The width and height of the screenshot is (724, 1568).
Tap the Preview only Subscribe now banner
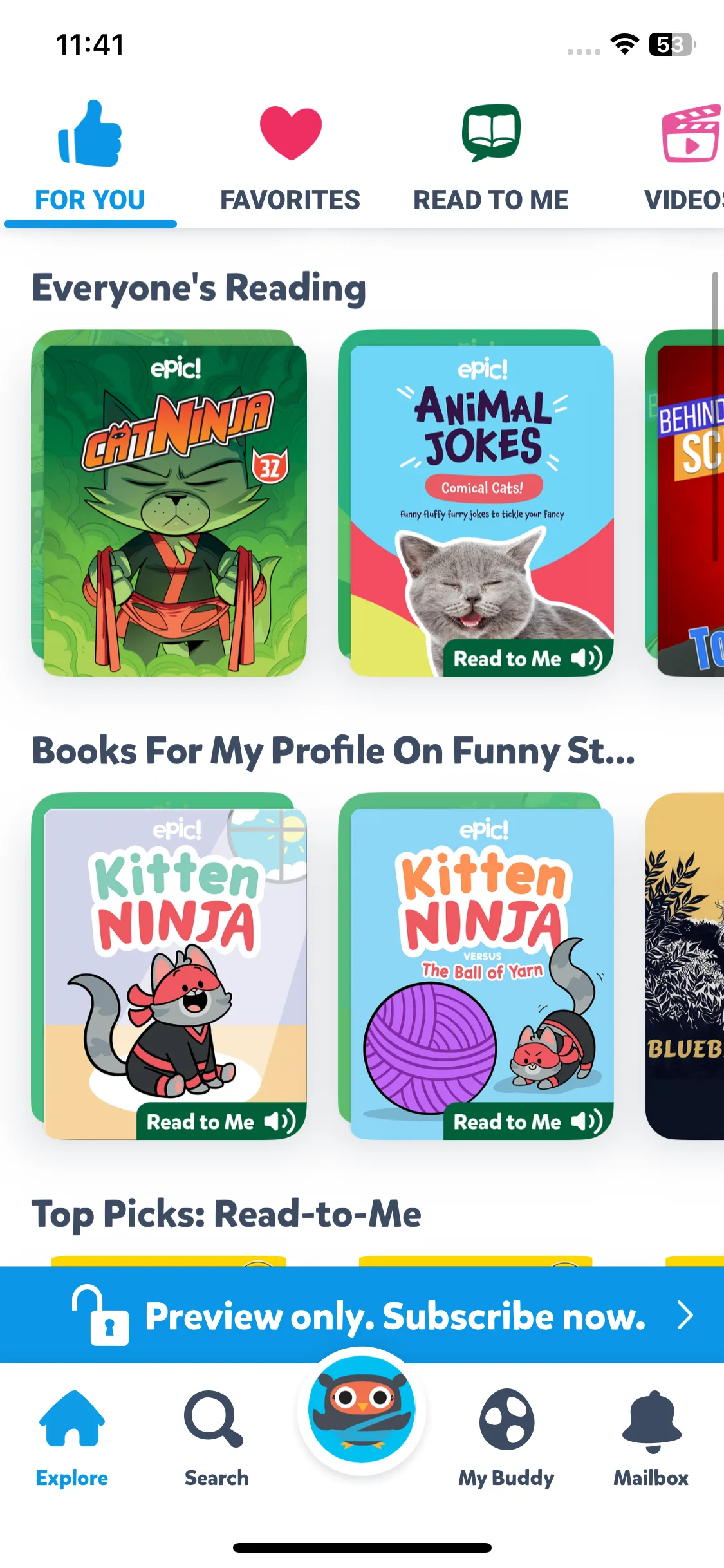point(362,1315)
